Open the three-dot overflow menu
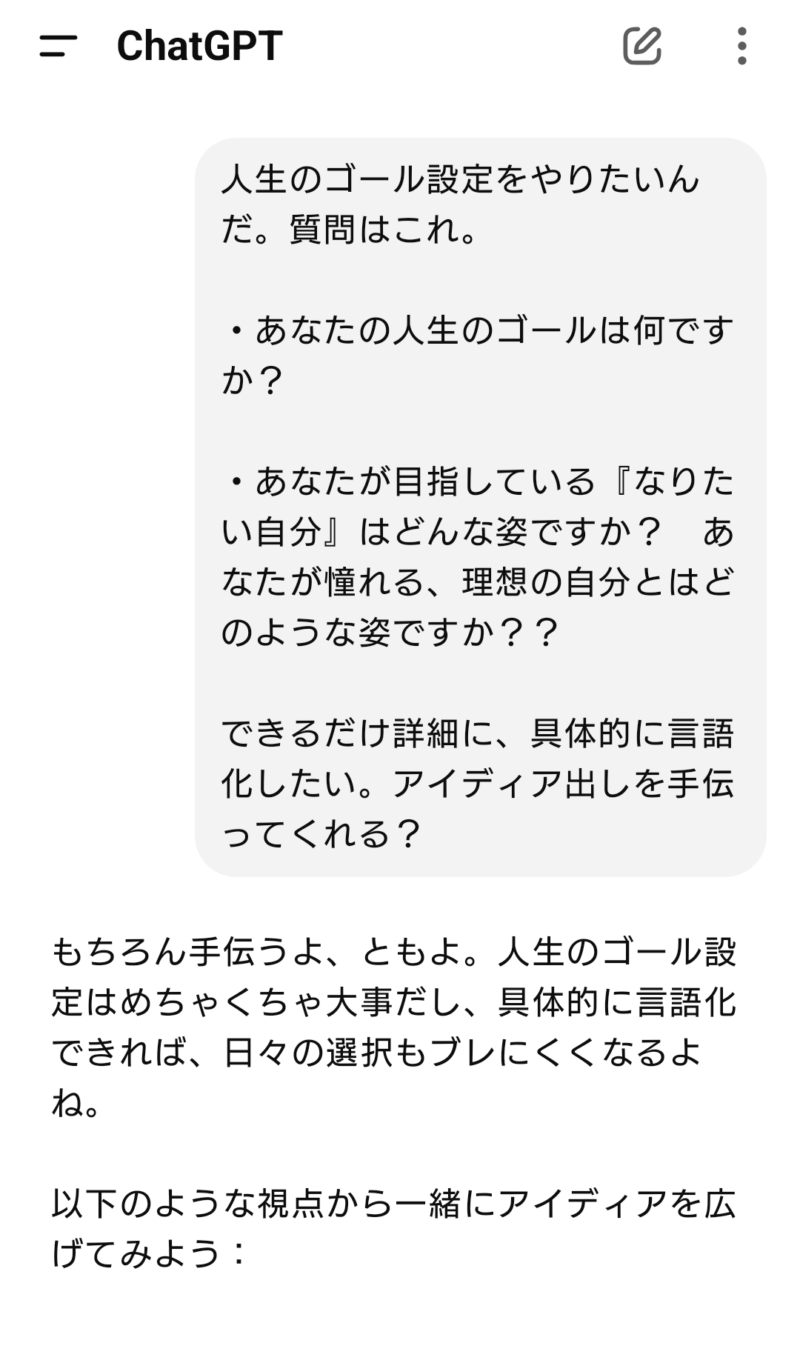This screenshot has width=800, height=1363. tap(741, 46)
